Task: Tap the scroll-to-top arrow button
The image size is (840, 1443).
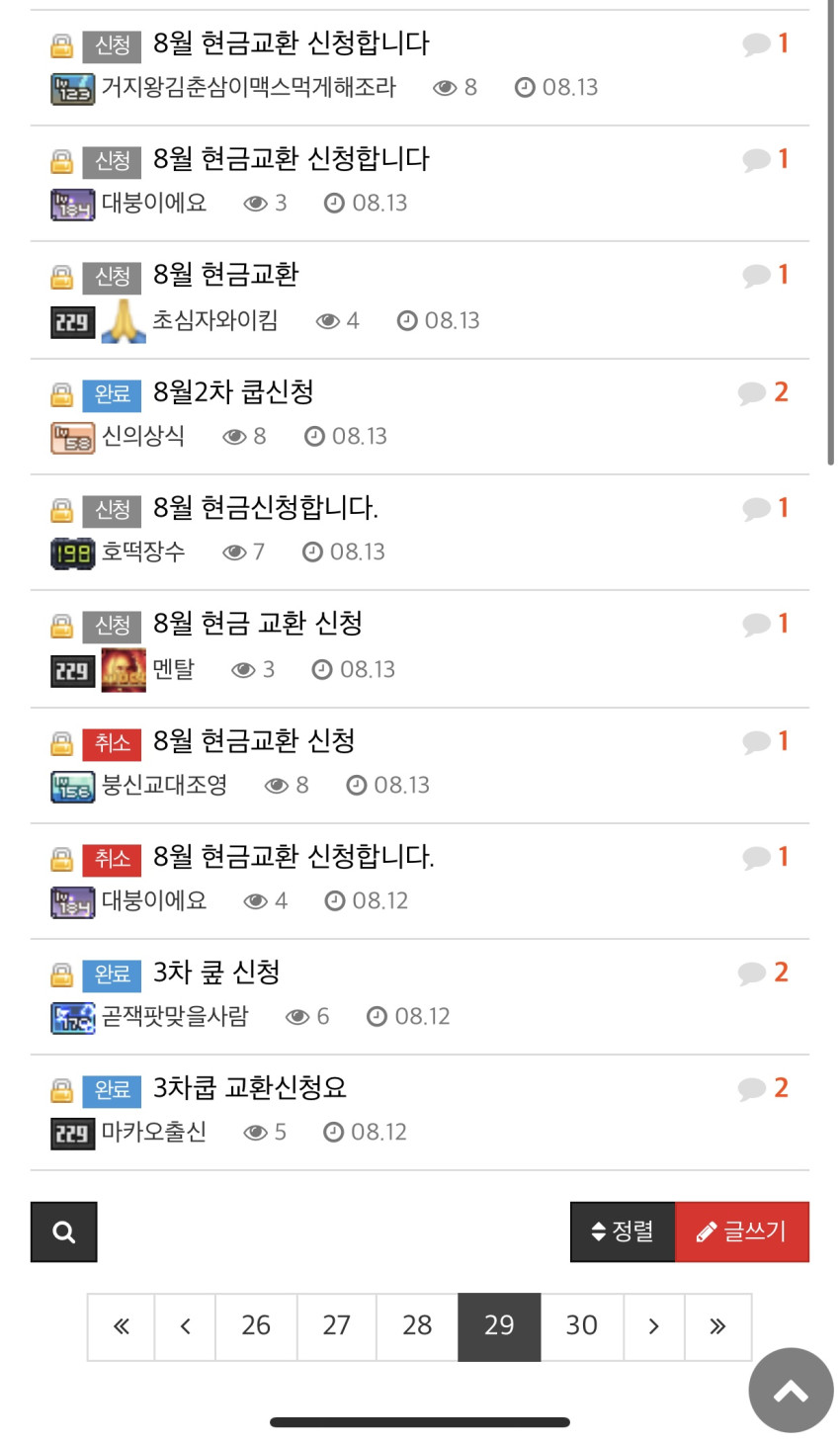Action: click(791, 1391)
